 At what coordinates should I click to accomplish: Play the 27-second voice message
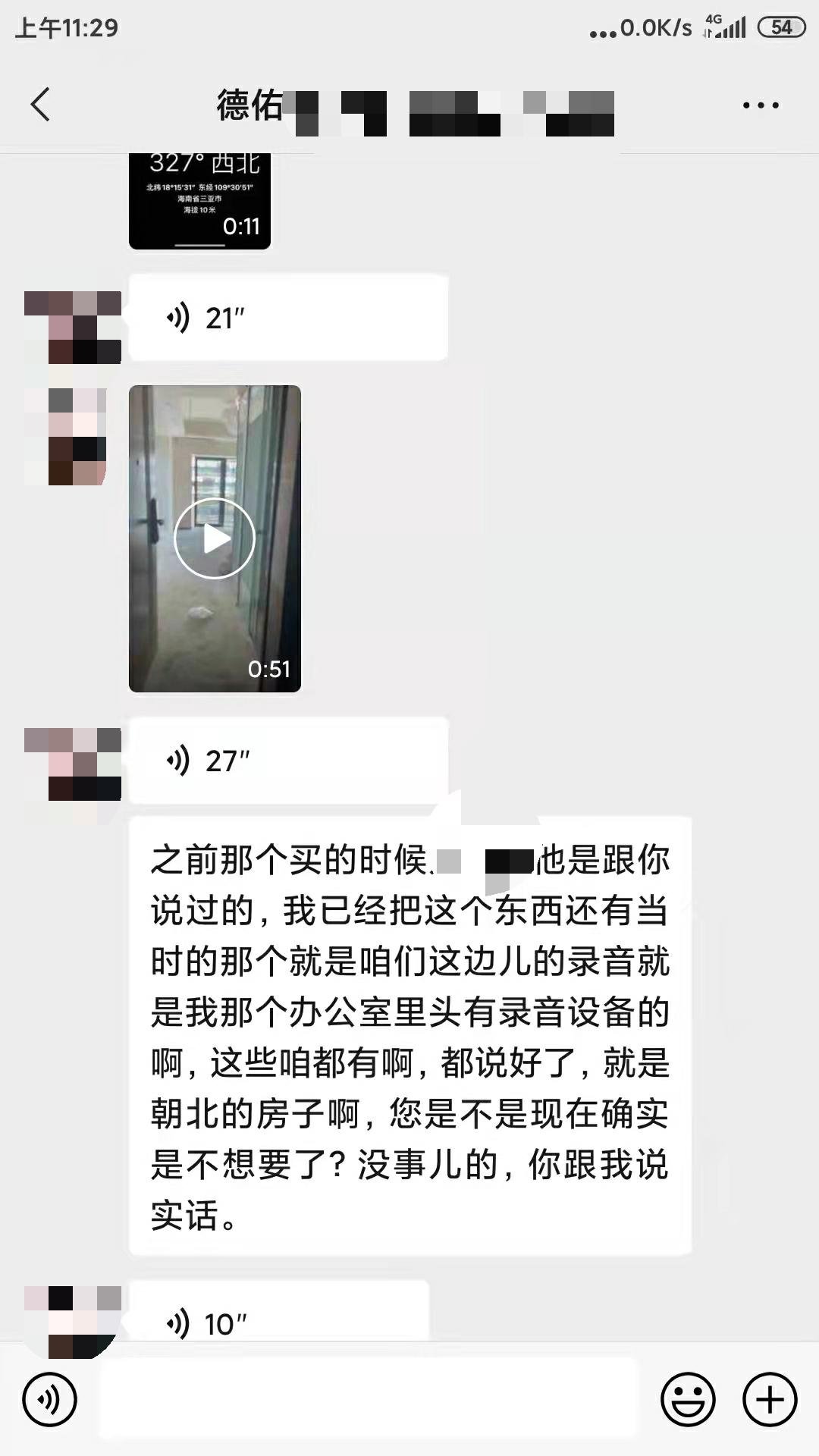click(x=288, y=760)
